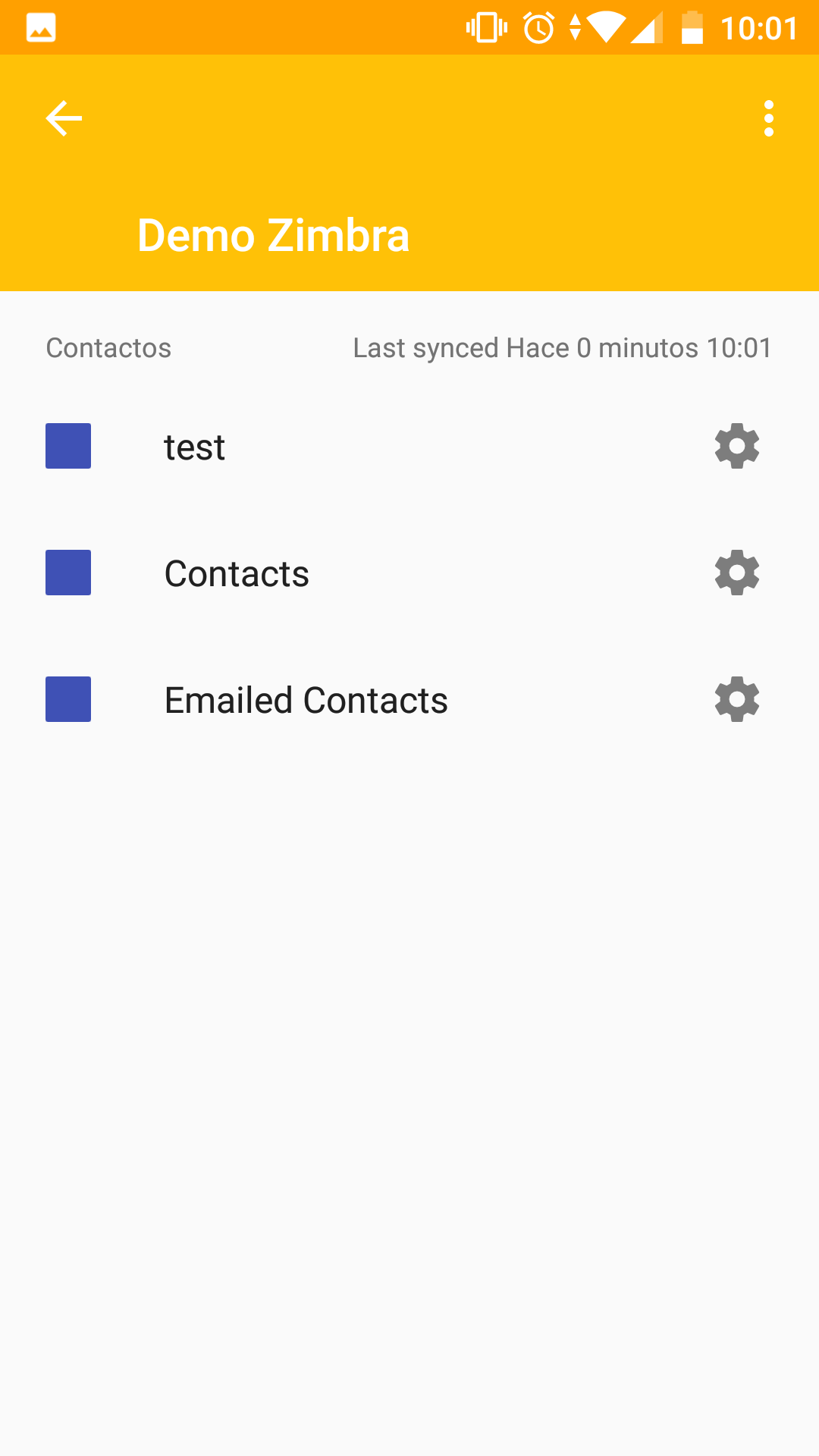This screenshot has height=1456, width=819.
Task: Toggle the checkbox next to test
Action: tap(68, 446)
